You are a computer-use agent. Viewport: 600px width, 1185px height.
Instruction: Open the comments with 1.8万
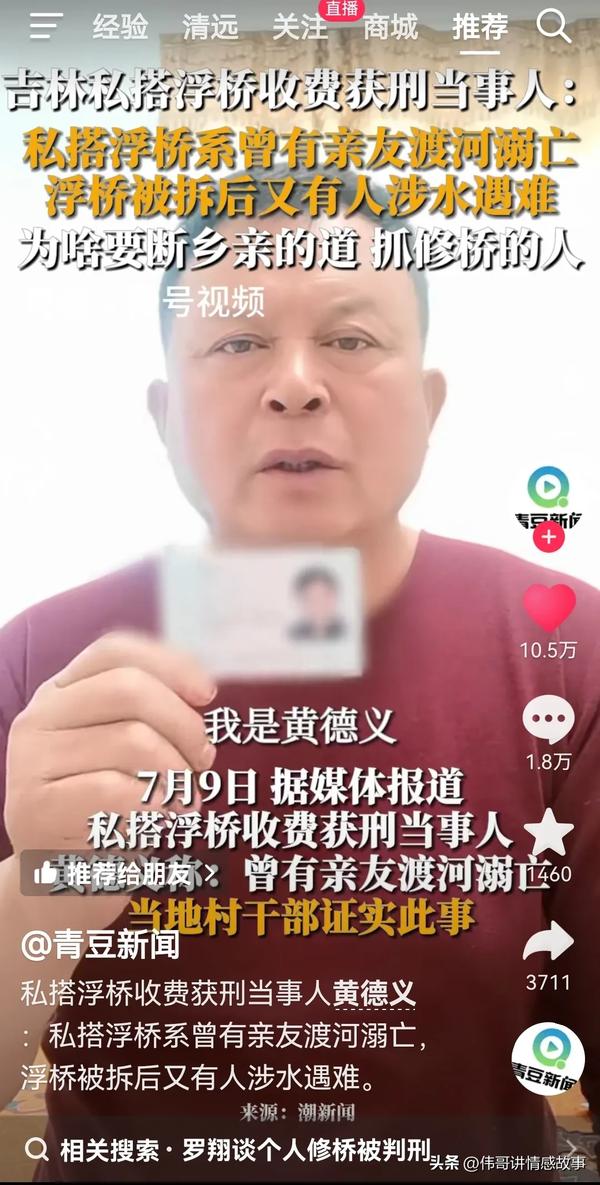pyautogui.click(x=549, y=720)
